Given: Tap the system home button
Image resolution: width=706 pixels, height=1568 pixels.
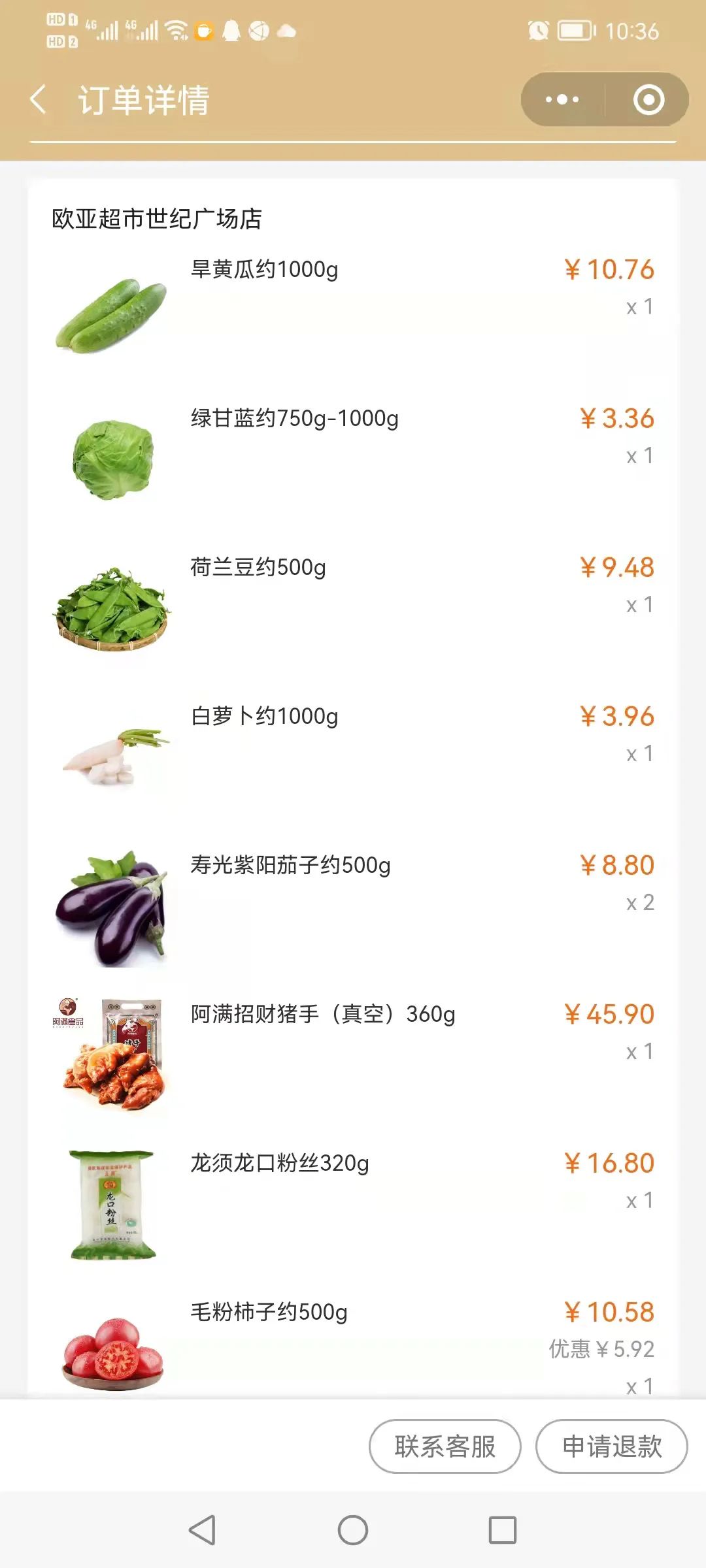Looking at the screenshot, I should coord(353,1529).
